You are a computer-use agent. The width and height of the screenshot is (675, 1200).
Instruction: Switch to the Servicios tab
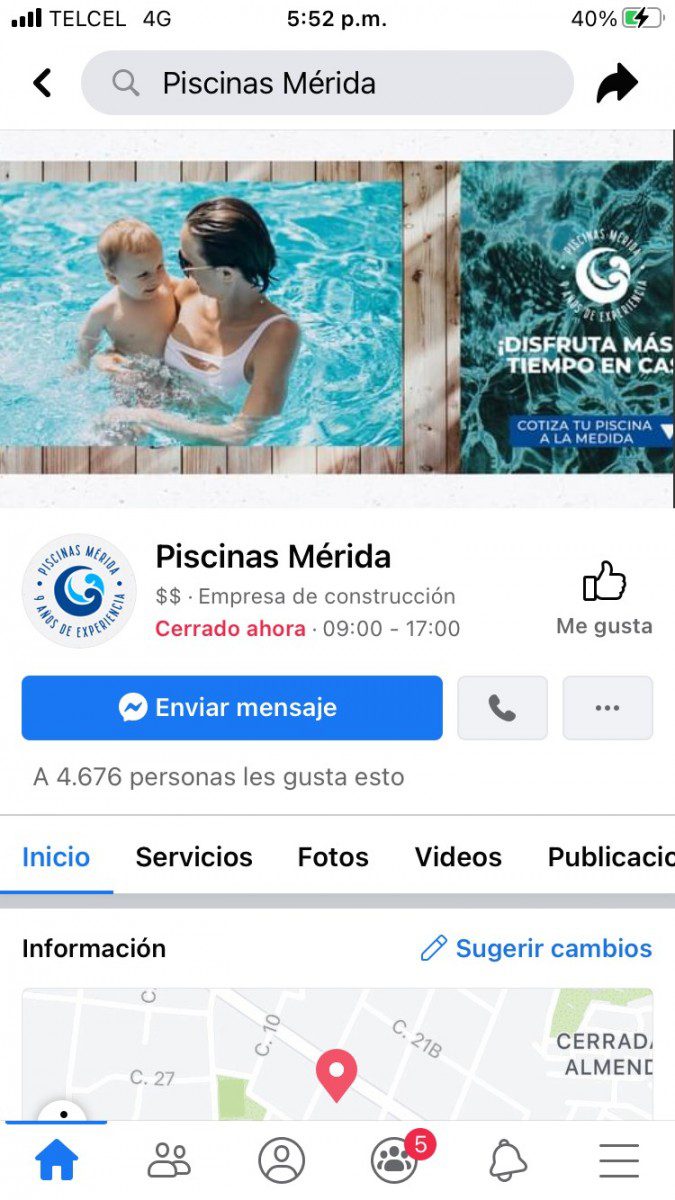194,857
